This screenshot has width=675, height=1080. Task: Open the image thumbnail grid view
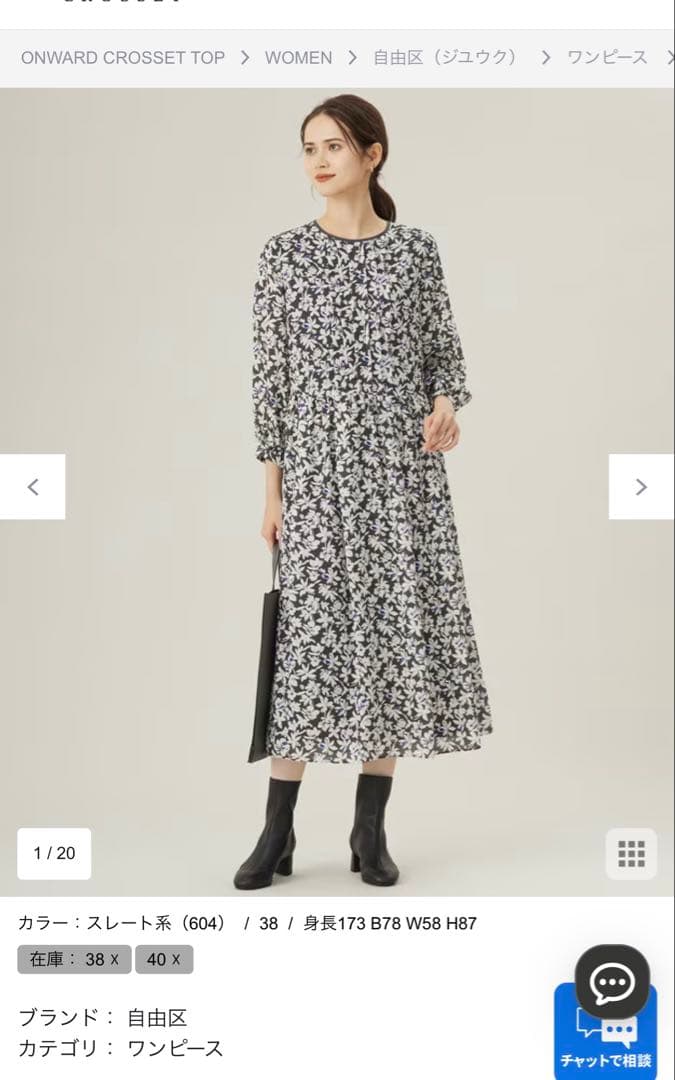(x=631, y=854)
